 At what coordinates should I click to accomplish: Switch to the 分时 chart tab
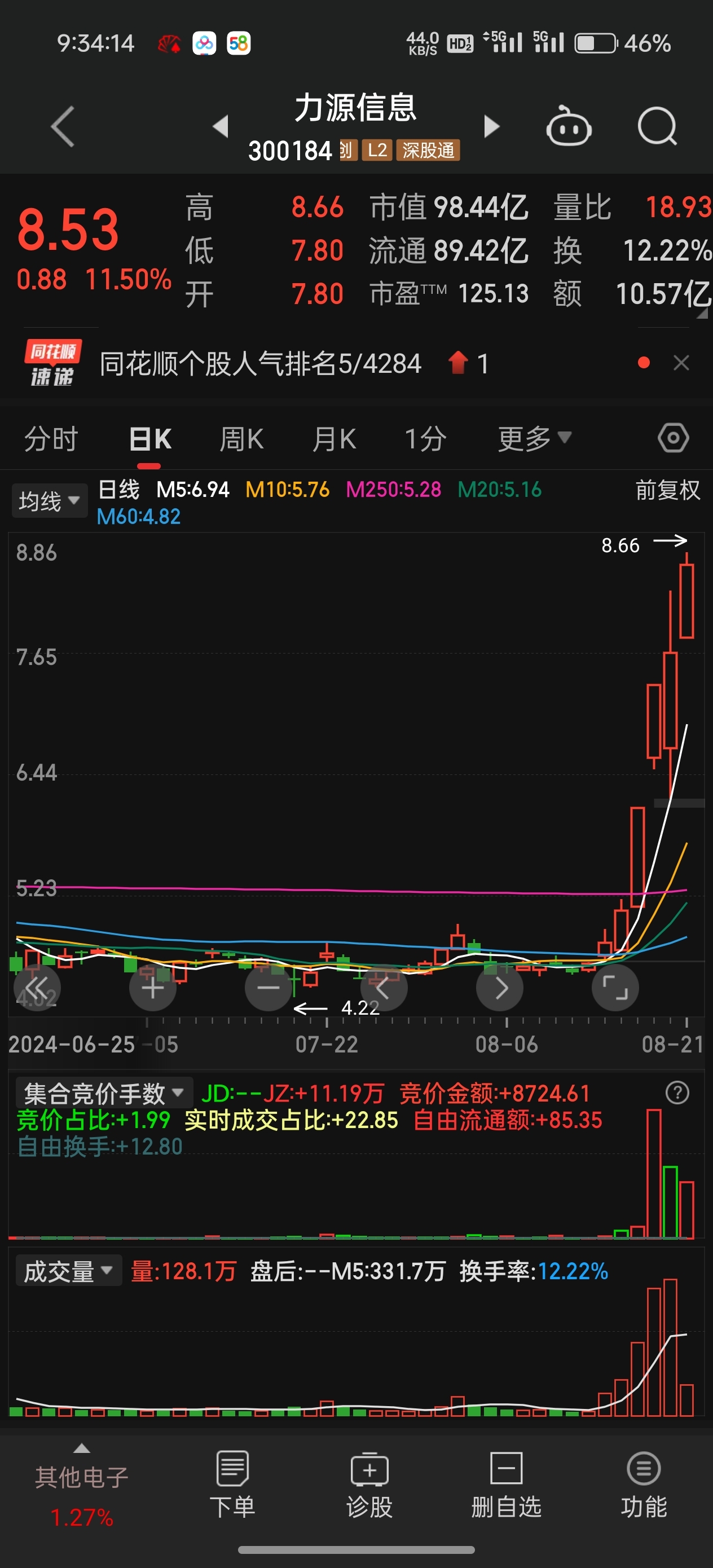point(51,439)
